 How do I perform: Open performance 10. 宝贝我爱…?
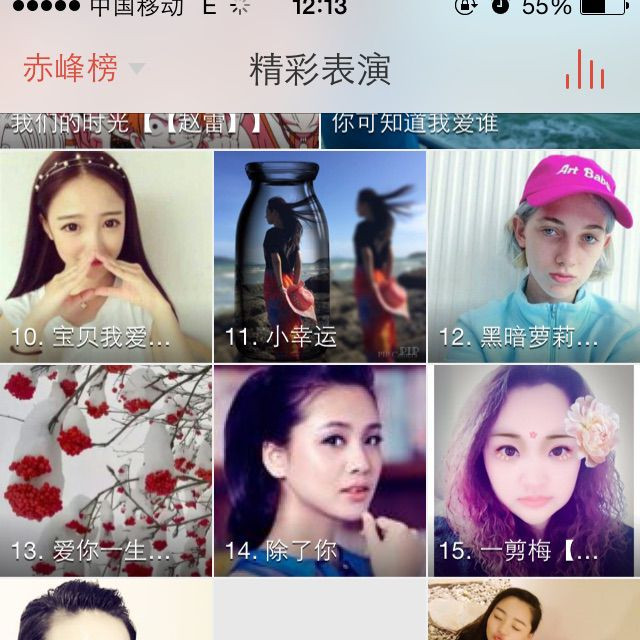(106, 256)
